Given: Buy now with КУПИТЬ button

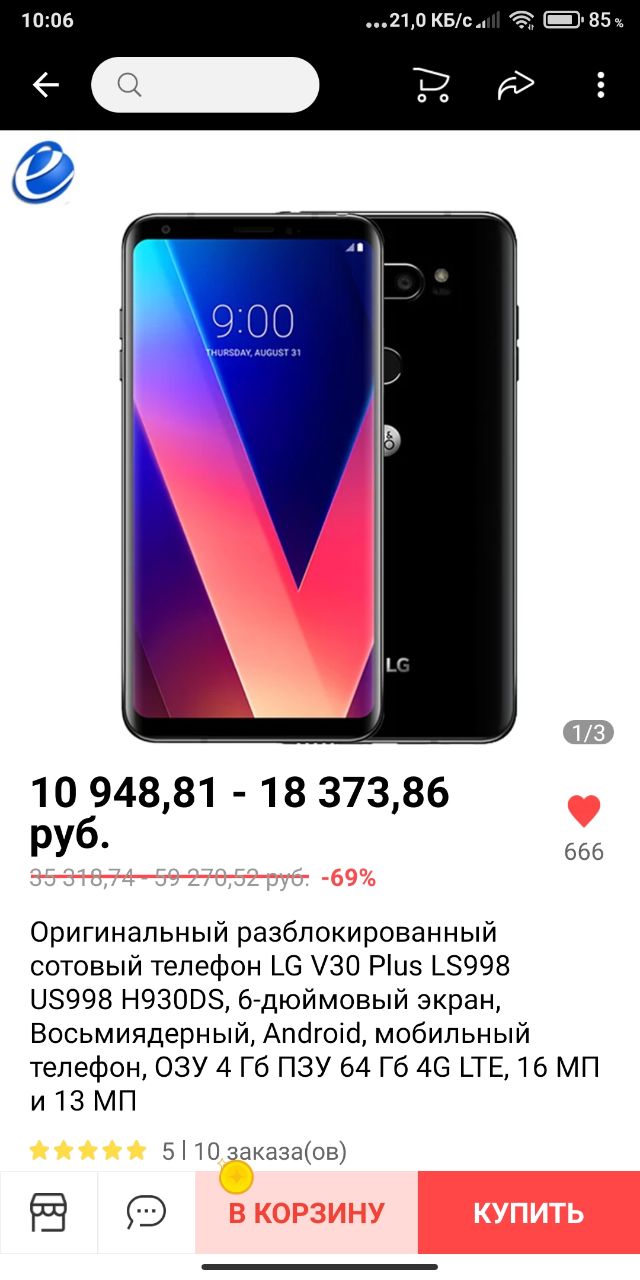Looking at the screenshot, I should [x=528, y=1213].
